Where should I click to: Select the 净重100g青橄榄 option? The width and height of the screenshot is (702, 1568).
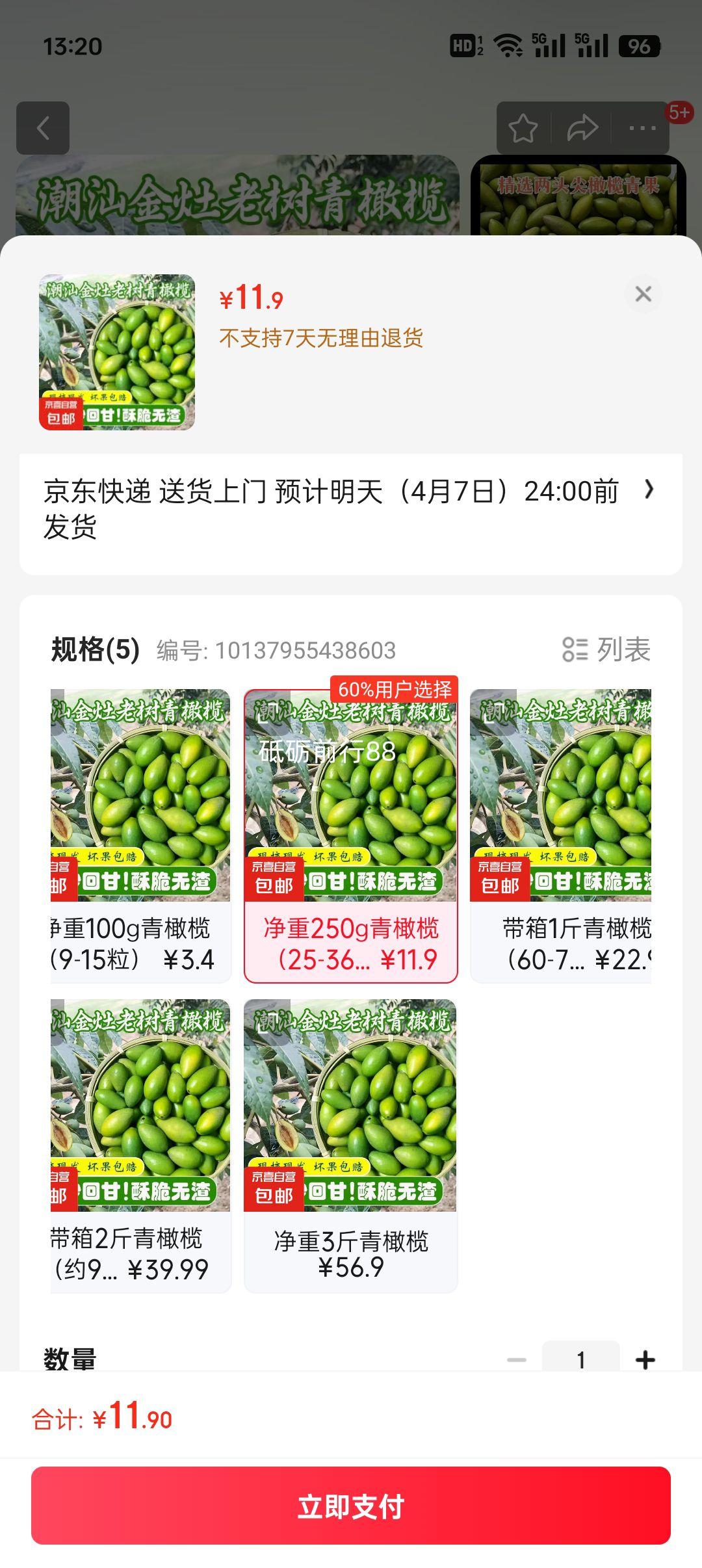[140, 835]
